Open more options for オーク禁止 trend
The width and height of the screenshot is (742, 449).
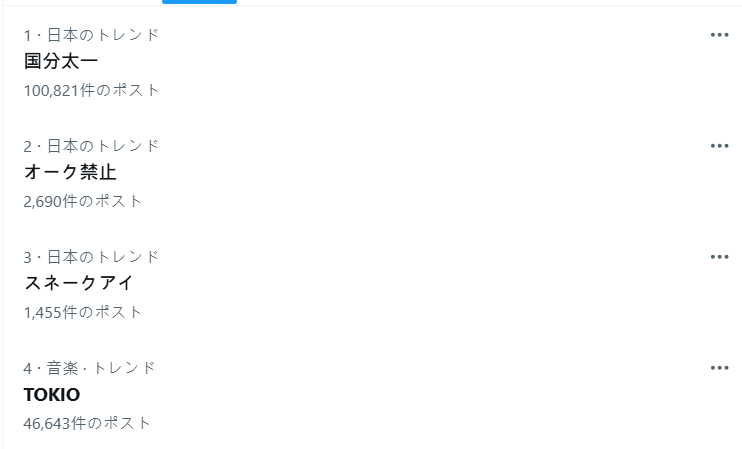tap(719, 146)
